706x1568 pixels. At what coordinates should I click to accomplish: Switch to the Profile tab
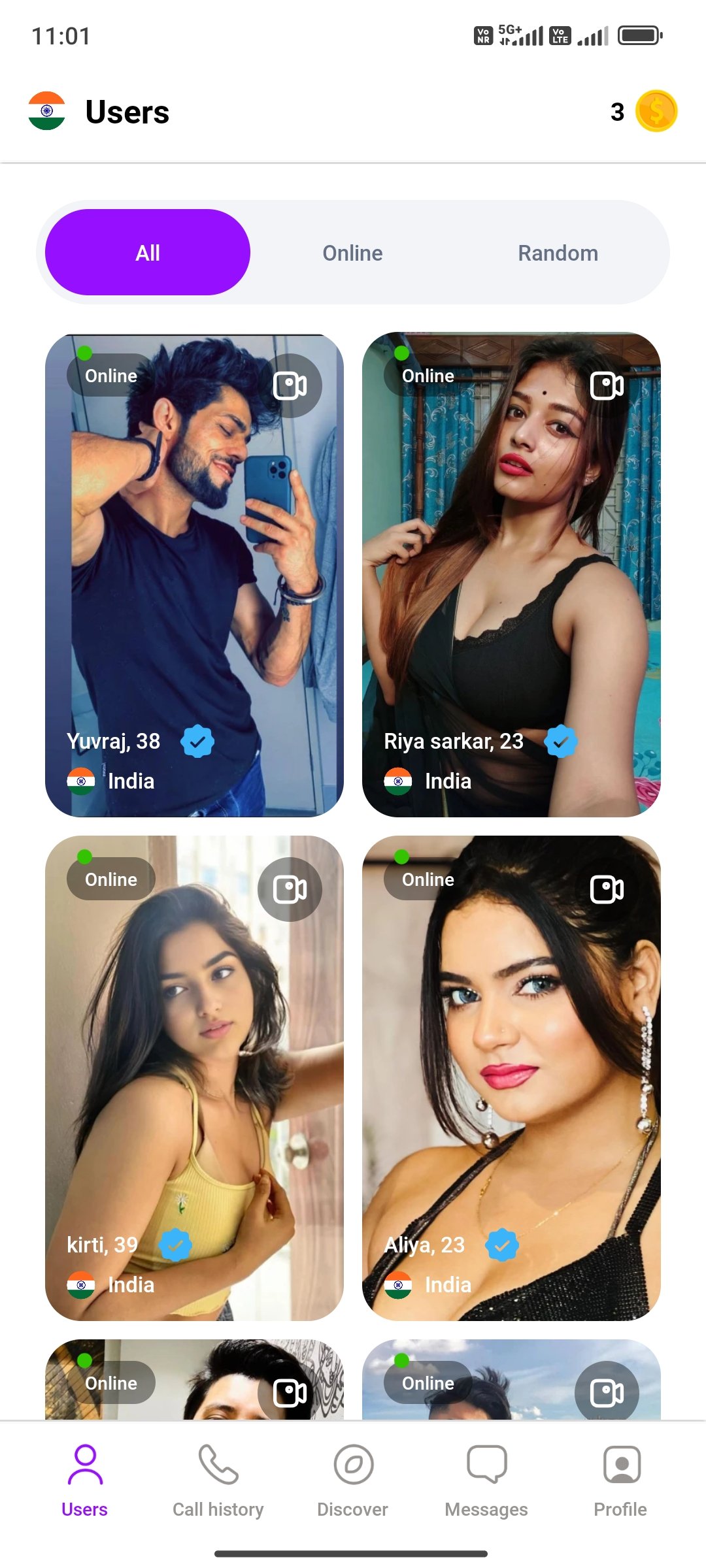coord(620,1480)
